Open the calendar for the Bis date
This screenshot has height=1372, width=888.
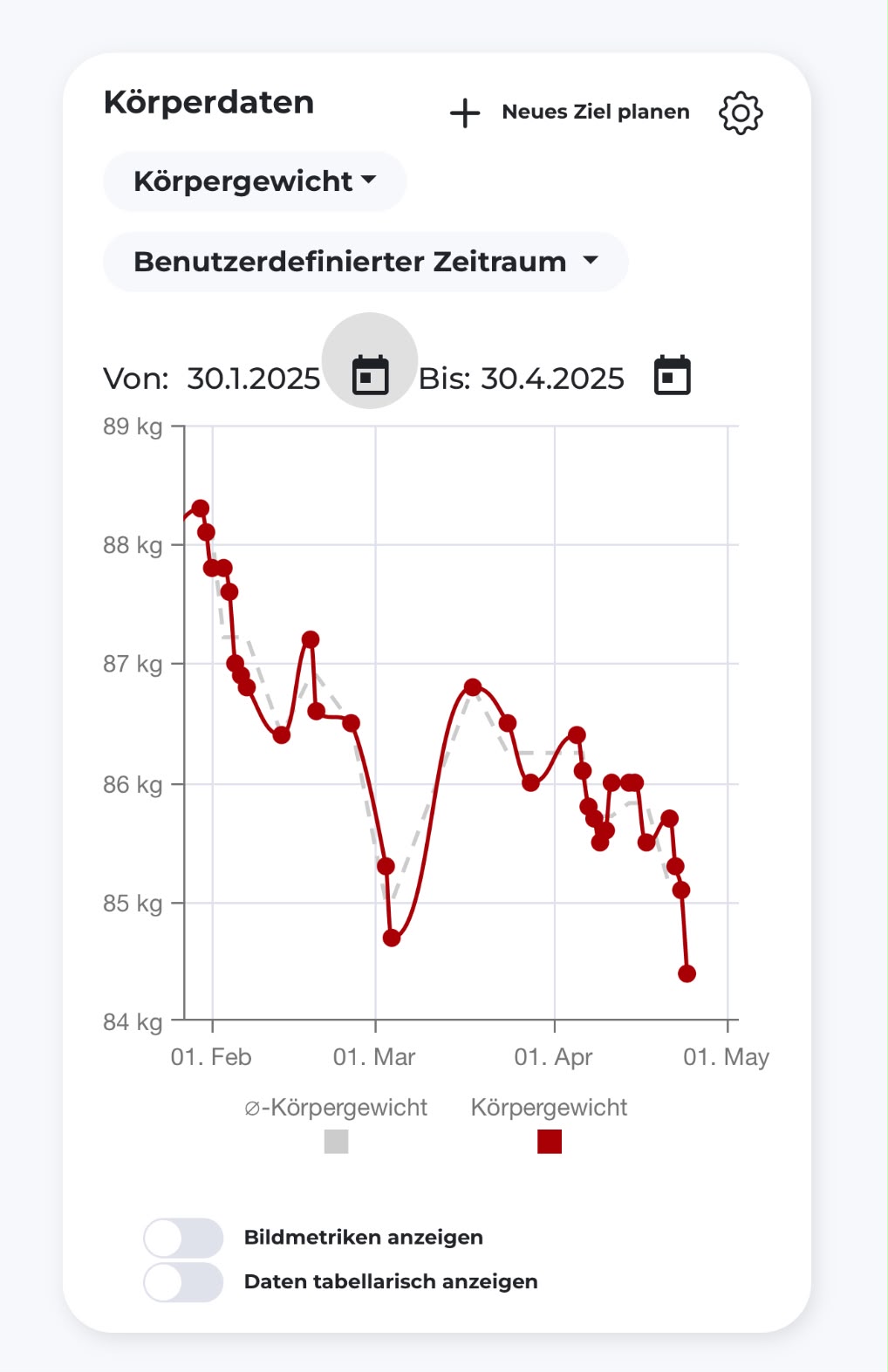point(673,376)
